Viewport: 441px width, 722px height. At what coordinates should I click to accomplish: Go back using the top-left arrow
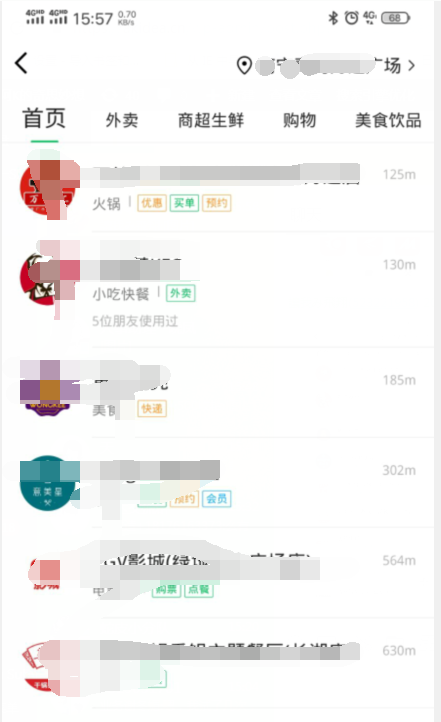click(21, 63)
